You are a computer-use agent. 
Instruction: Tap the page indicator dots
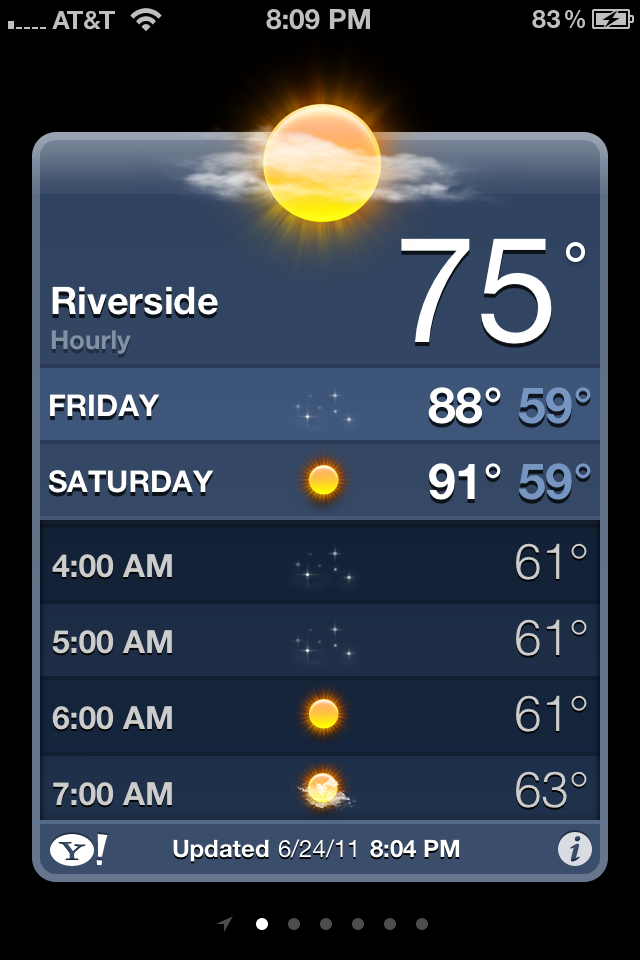click(x=325, y=924)
